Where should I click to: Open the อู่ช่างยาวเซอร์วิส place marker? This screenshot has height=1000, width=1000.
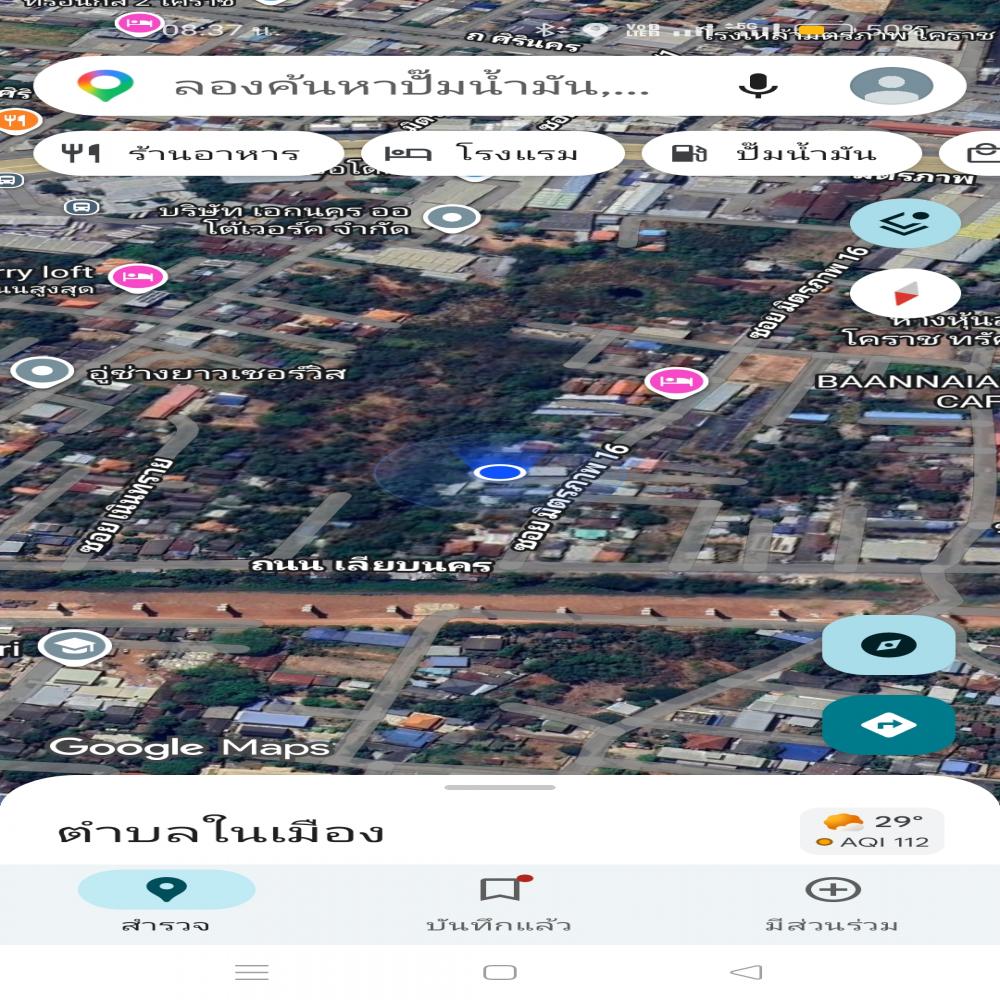point(42,373)
